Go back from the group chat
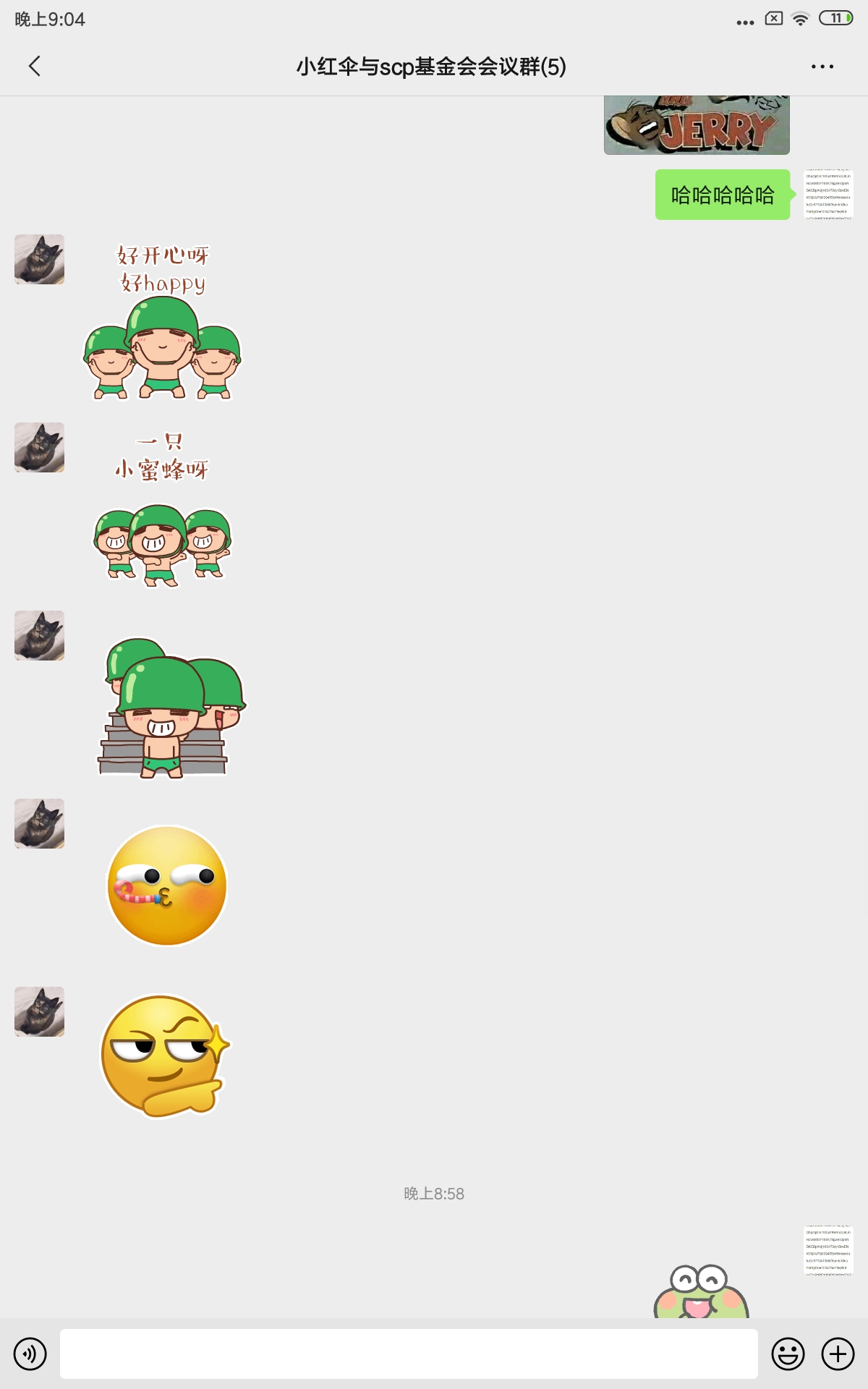Image resolution: width=868 pixels, height=1389 pixels. [34, 67]
